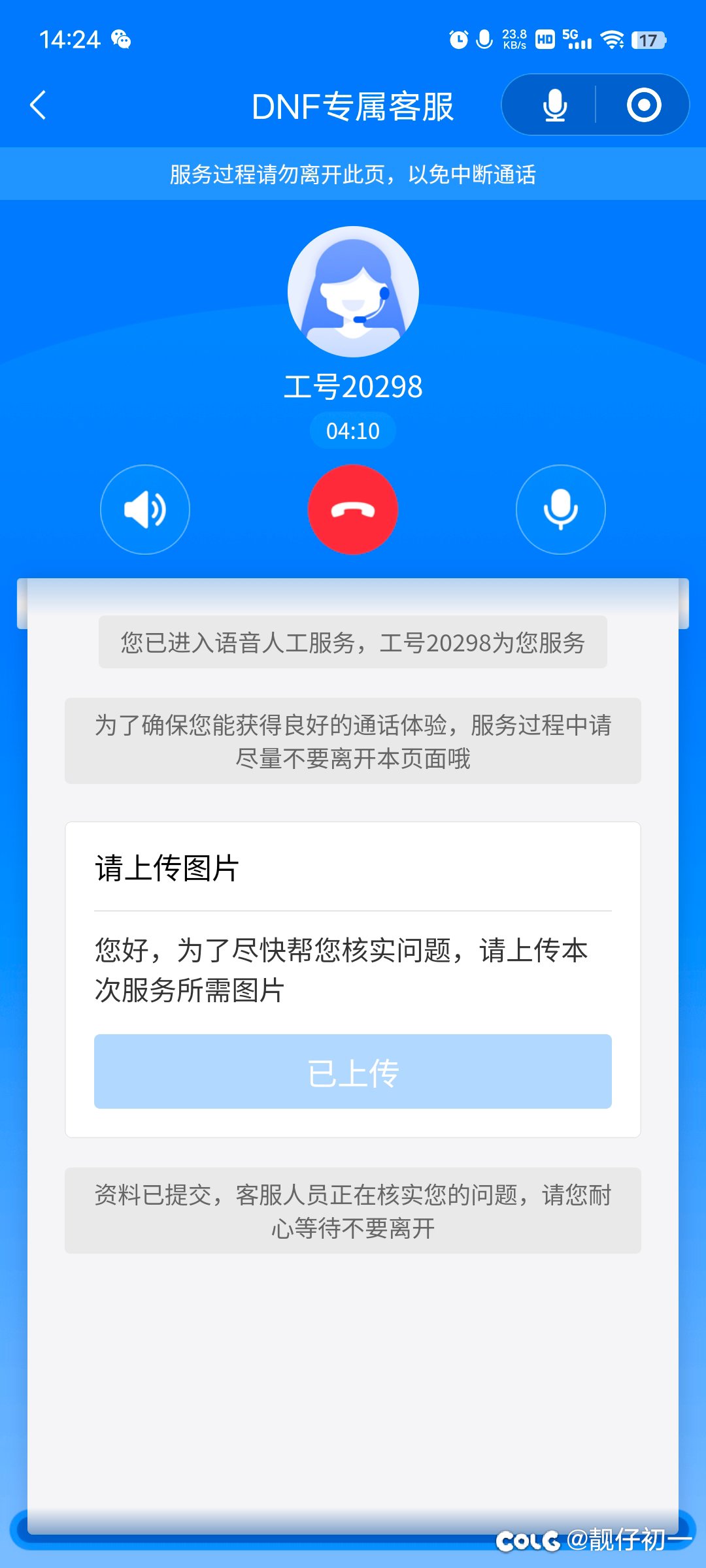Screen dimensions: 706x1568
Task: Toggle the speaker during the call
Action: click(x=145, y=510)
